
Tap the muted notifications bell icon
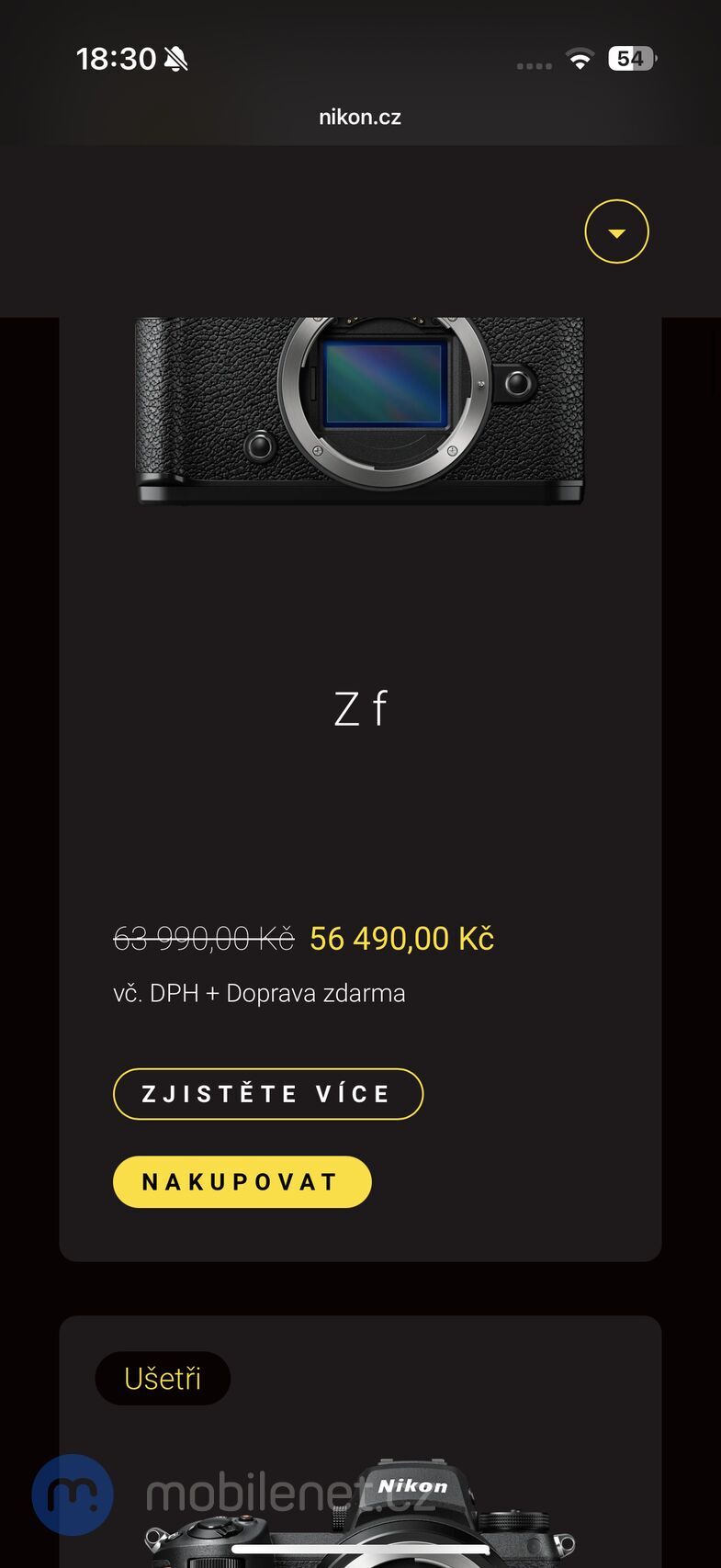pyautogui.click(x=176, y=57)
